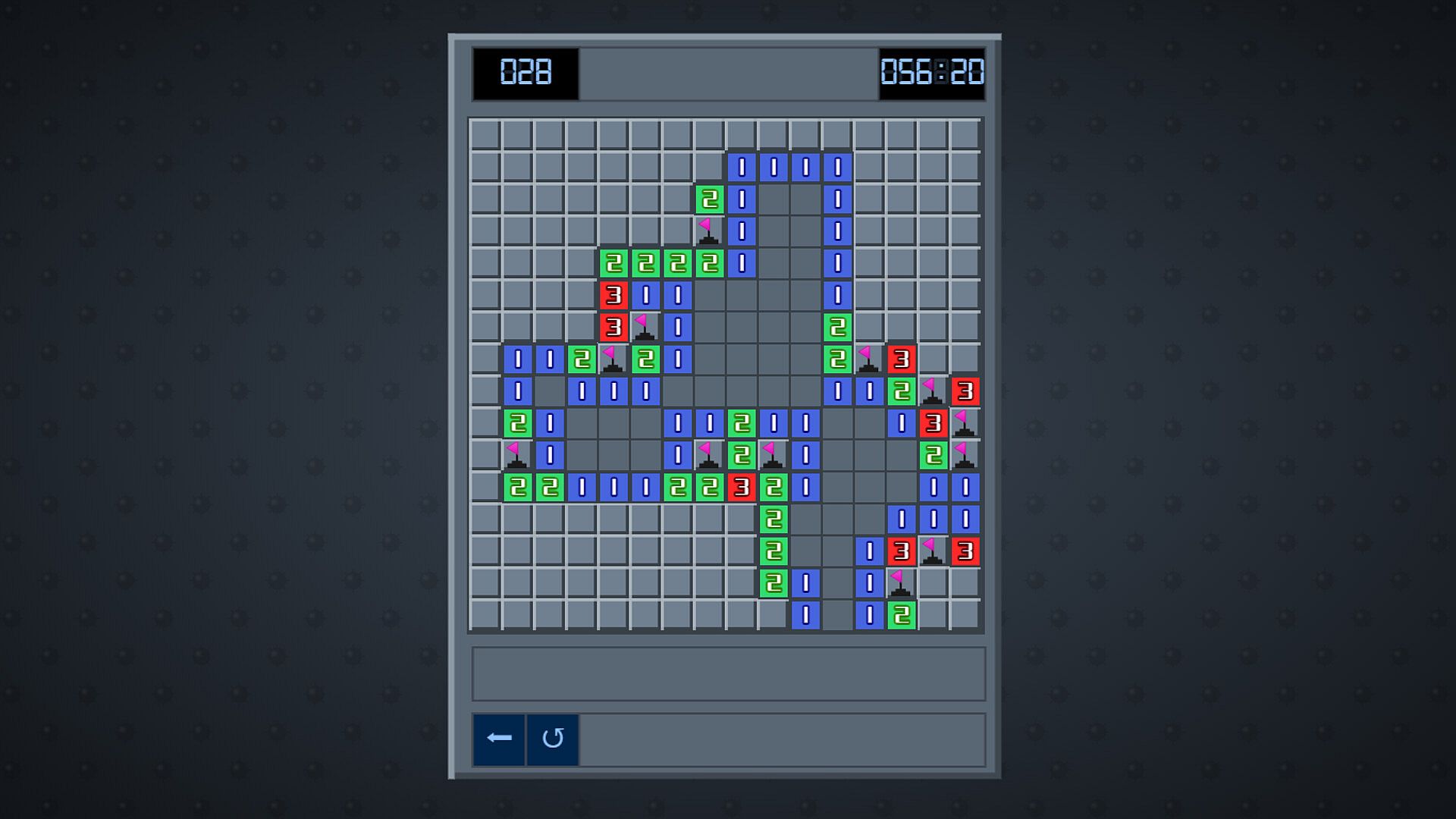Image resolution: width=1456 pixels, height=819 pixels.
Task: Restart the minesweeper game
Action: coord(553,739)
